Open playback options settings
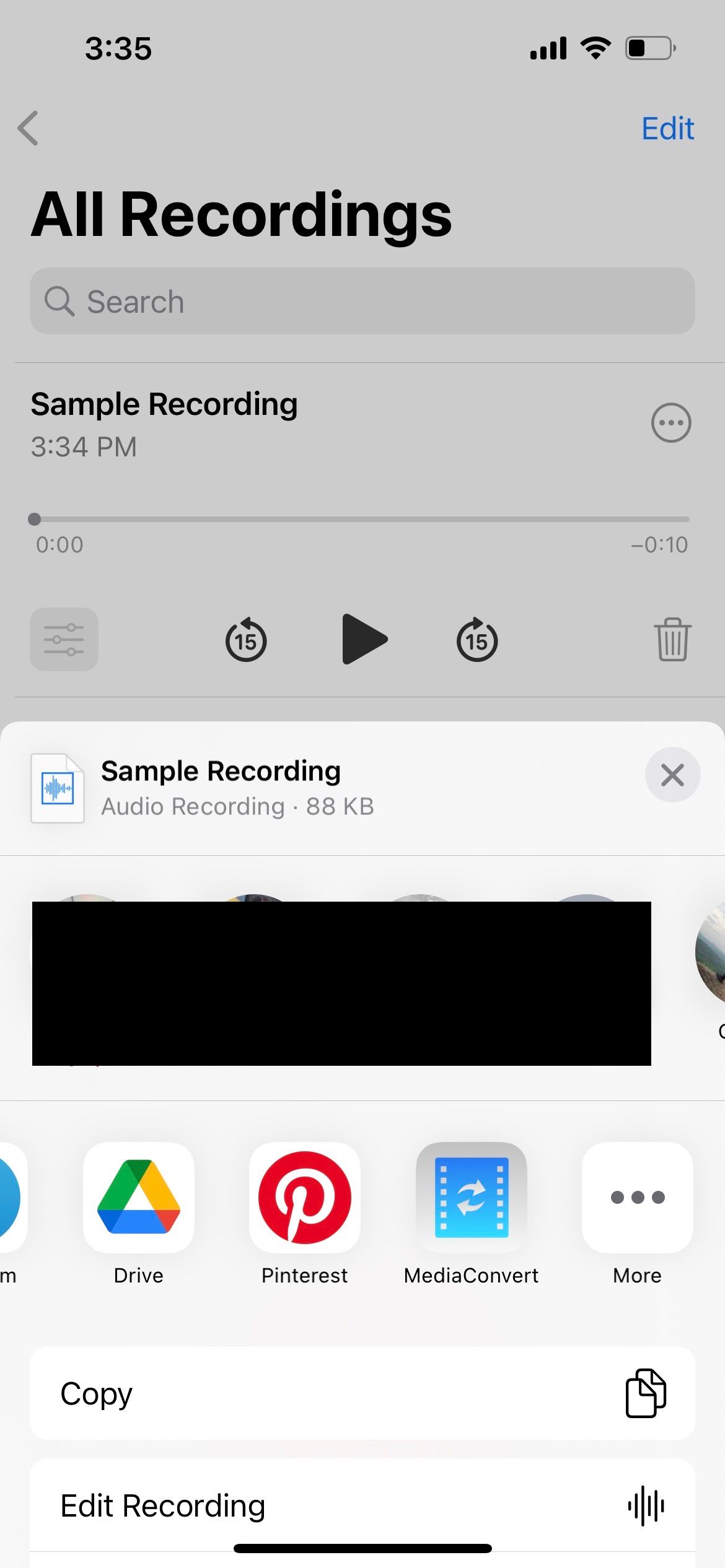Viewport: 725px width, 1568px height. coord(64,640)
